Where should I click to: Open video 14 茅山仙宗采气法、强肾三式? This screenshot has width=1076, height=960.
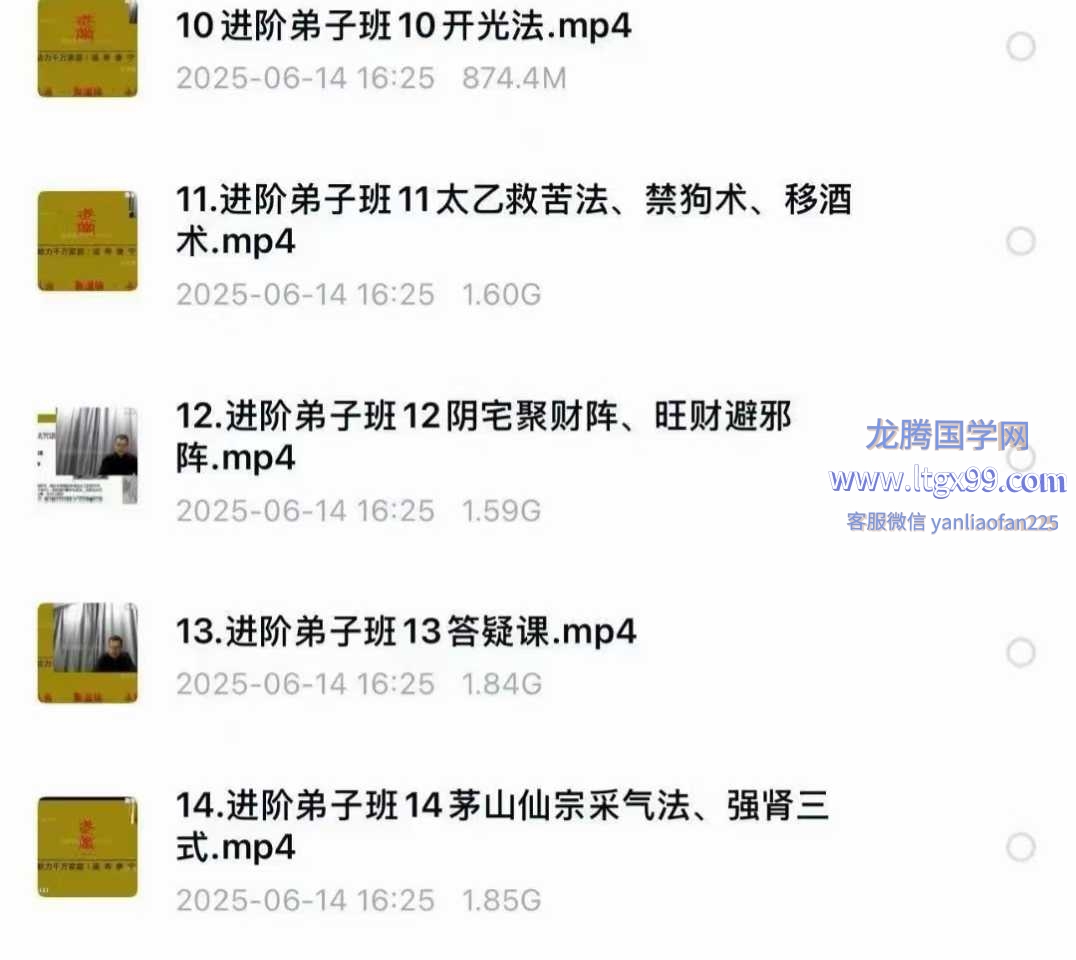(502, 826)
